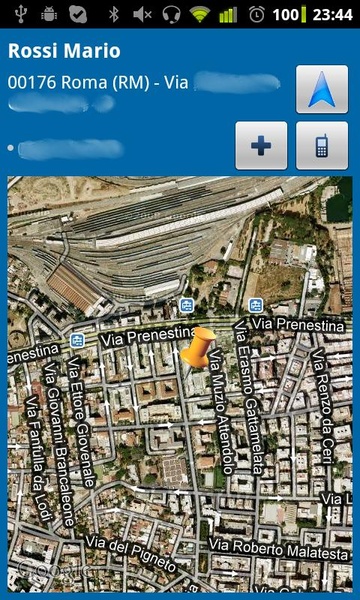Tap the plus button
Image resolution: width=360 pixels, height=600 pixels.
click(x=261, y=146)
